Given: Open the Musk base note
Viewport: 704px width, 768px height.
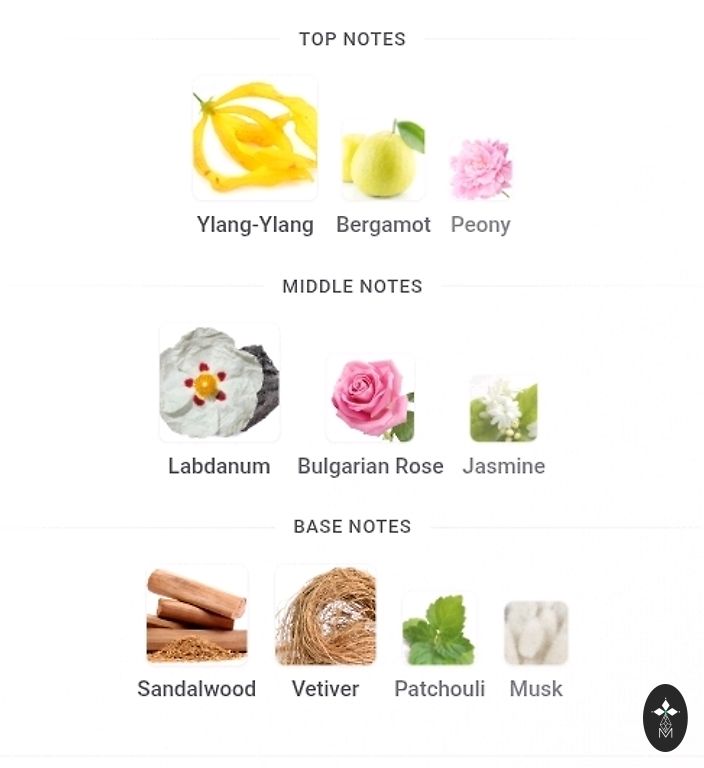Looking at the screenshot, I should tap(536, 633).
